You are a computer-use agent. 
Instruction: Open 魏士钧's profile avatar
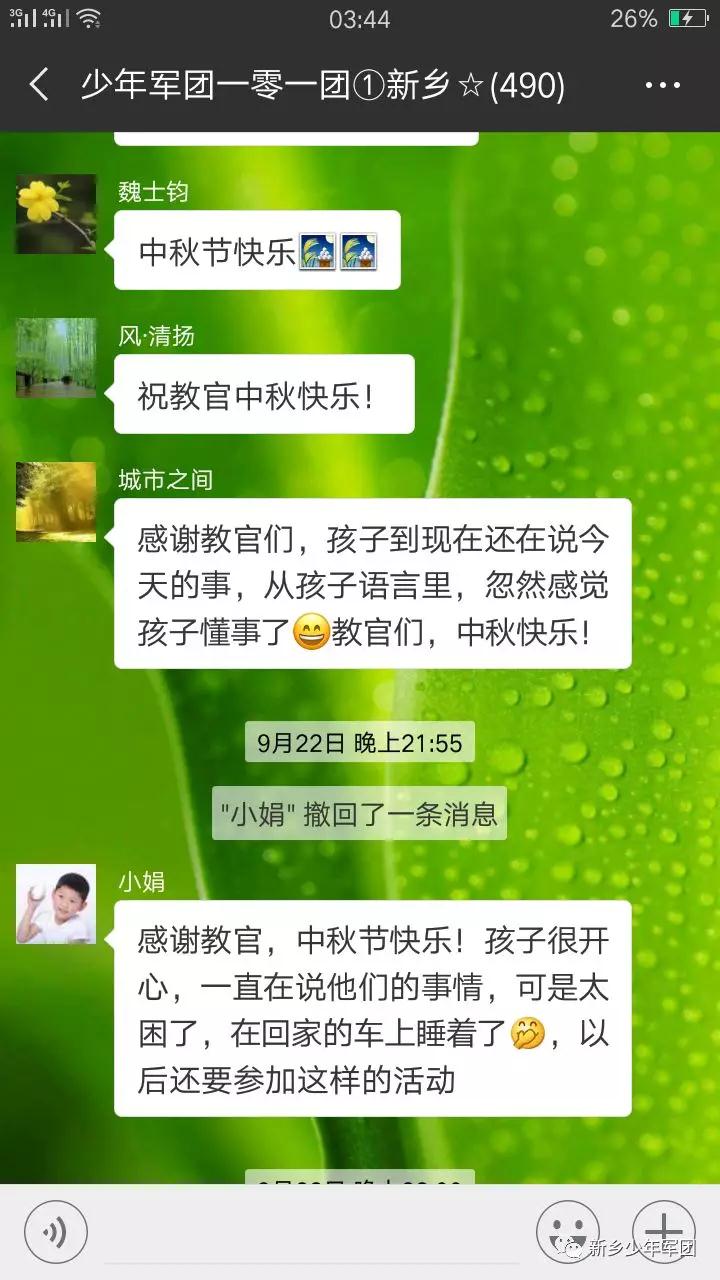coord(56,214)
